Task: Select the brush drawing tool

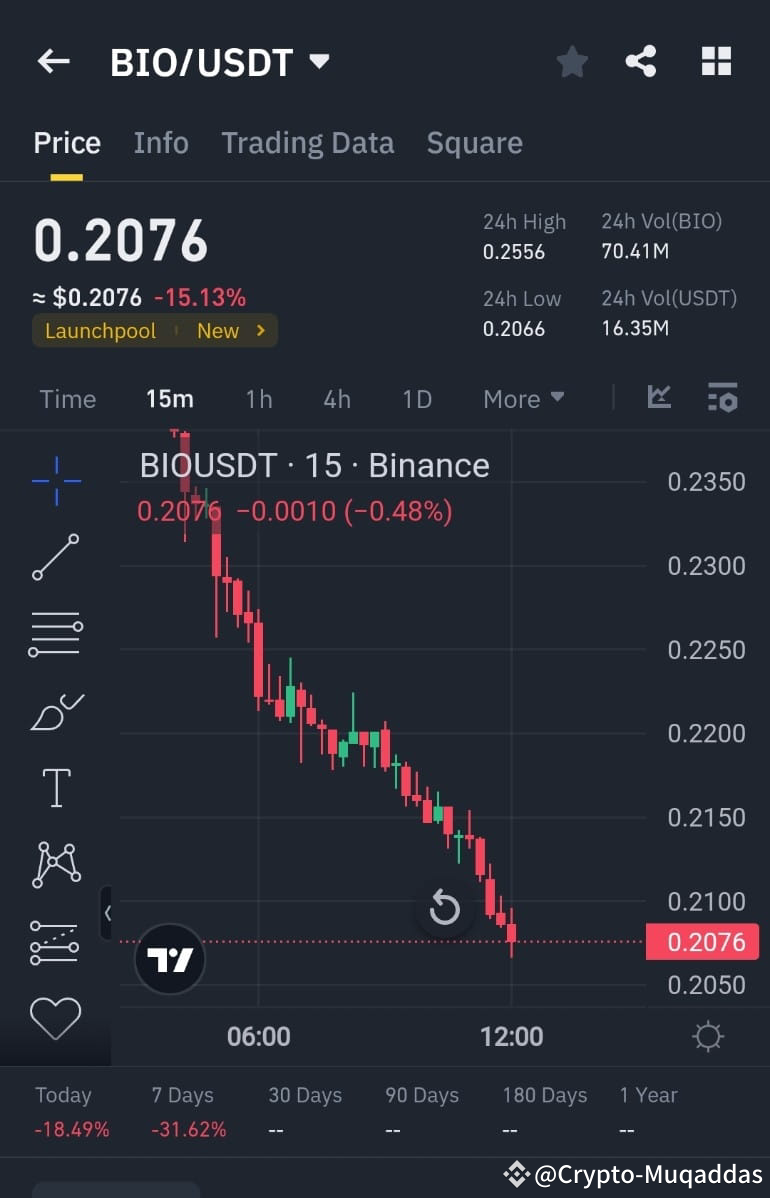Action: [x=55, y=710]
